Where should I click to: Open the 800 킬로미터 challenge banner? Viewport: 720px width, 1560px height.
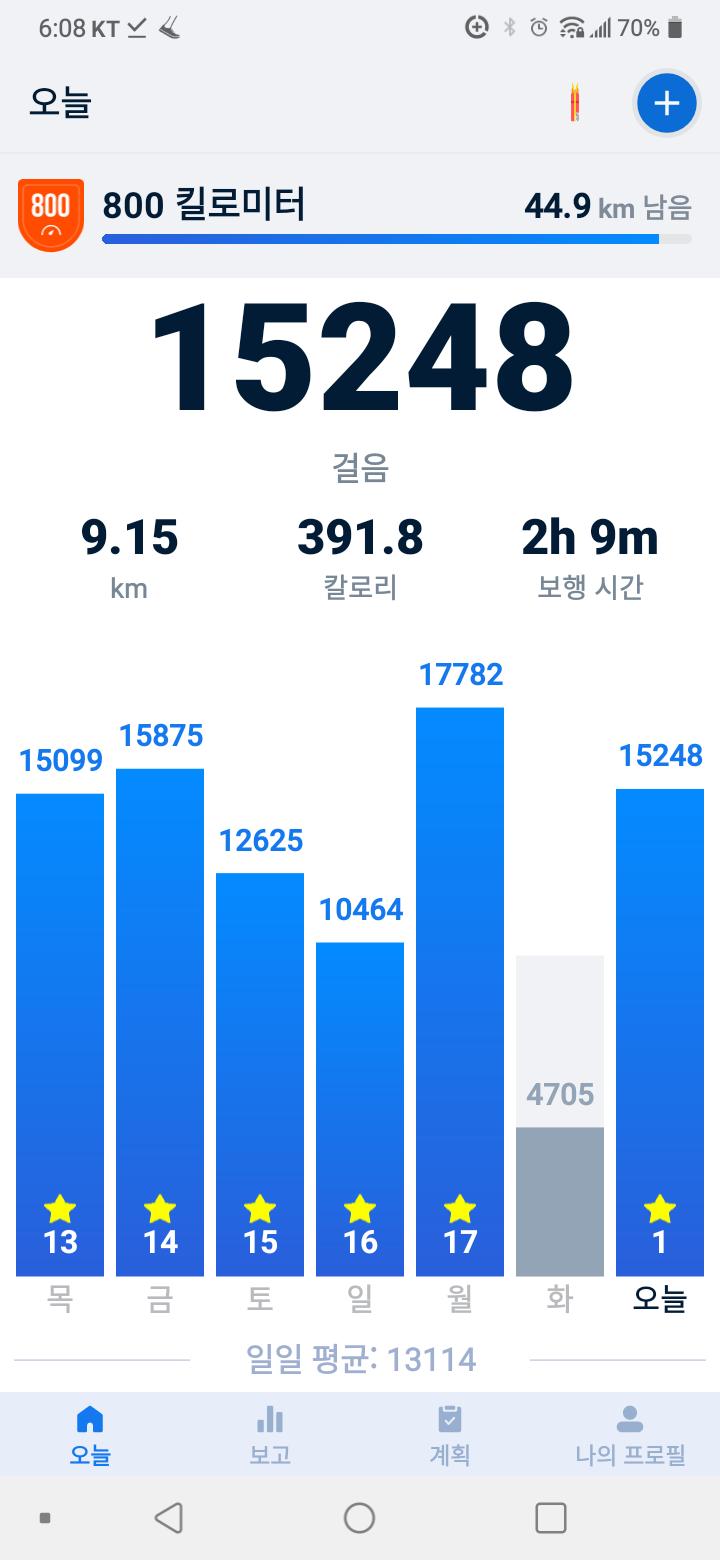360,215
